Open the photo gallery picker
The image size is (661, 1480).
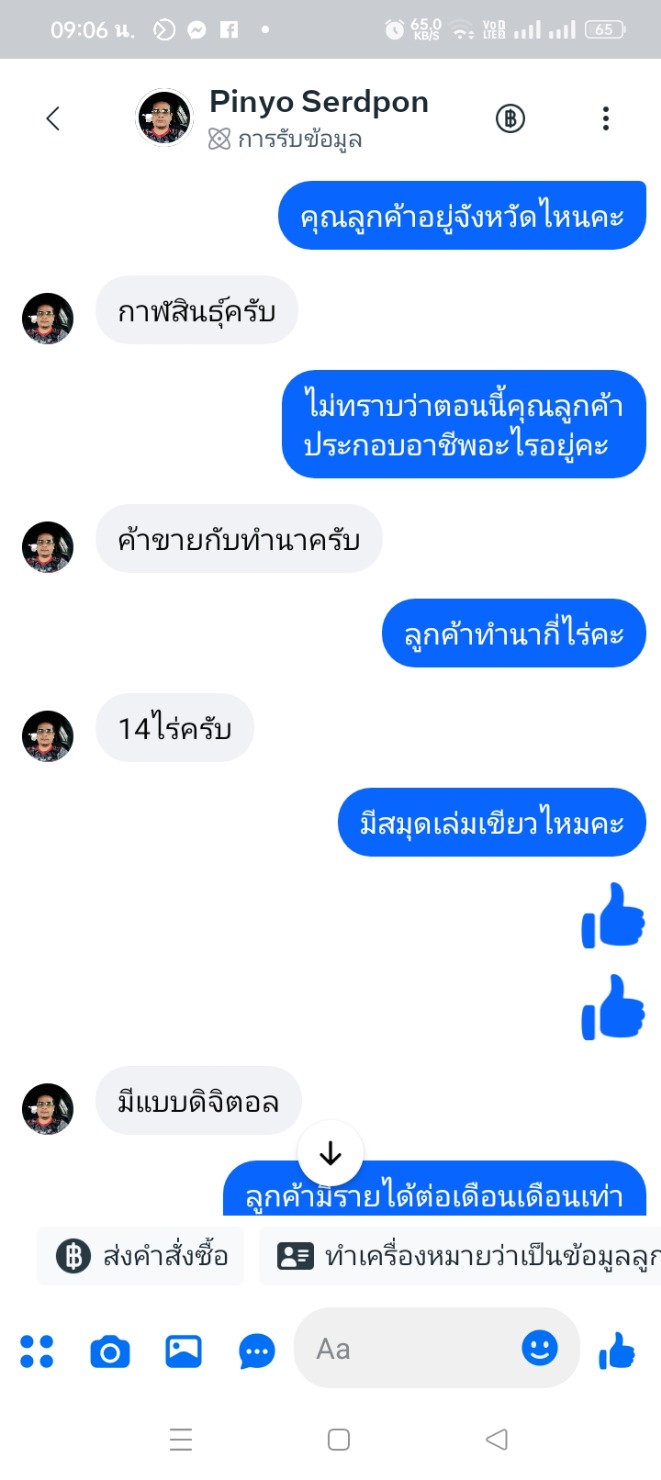183,1351
